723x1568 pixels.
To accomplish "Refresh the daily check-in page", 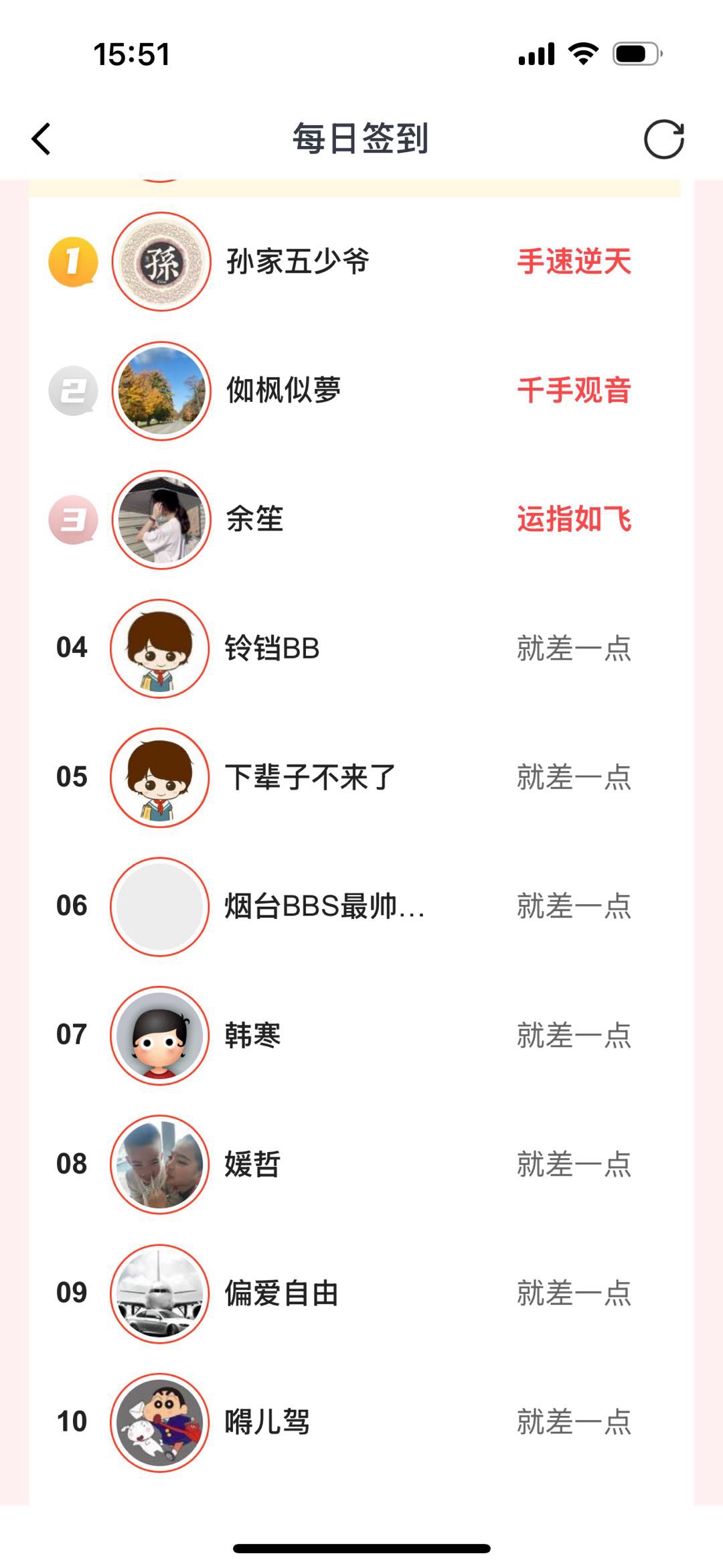I will click(x=663, y=139).
